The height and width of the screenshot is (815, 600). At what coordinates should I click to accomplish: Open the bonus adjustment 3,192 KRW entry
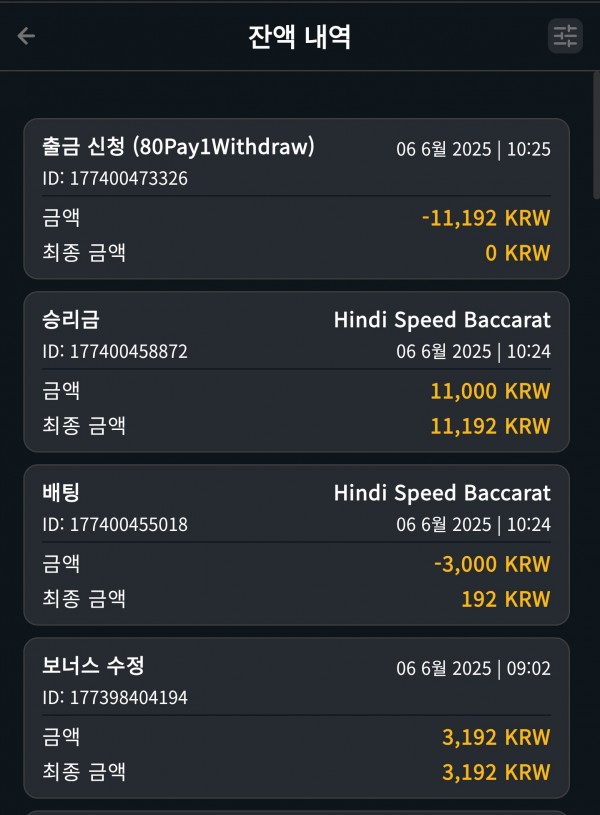[296, 718]
